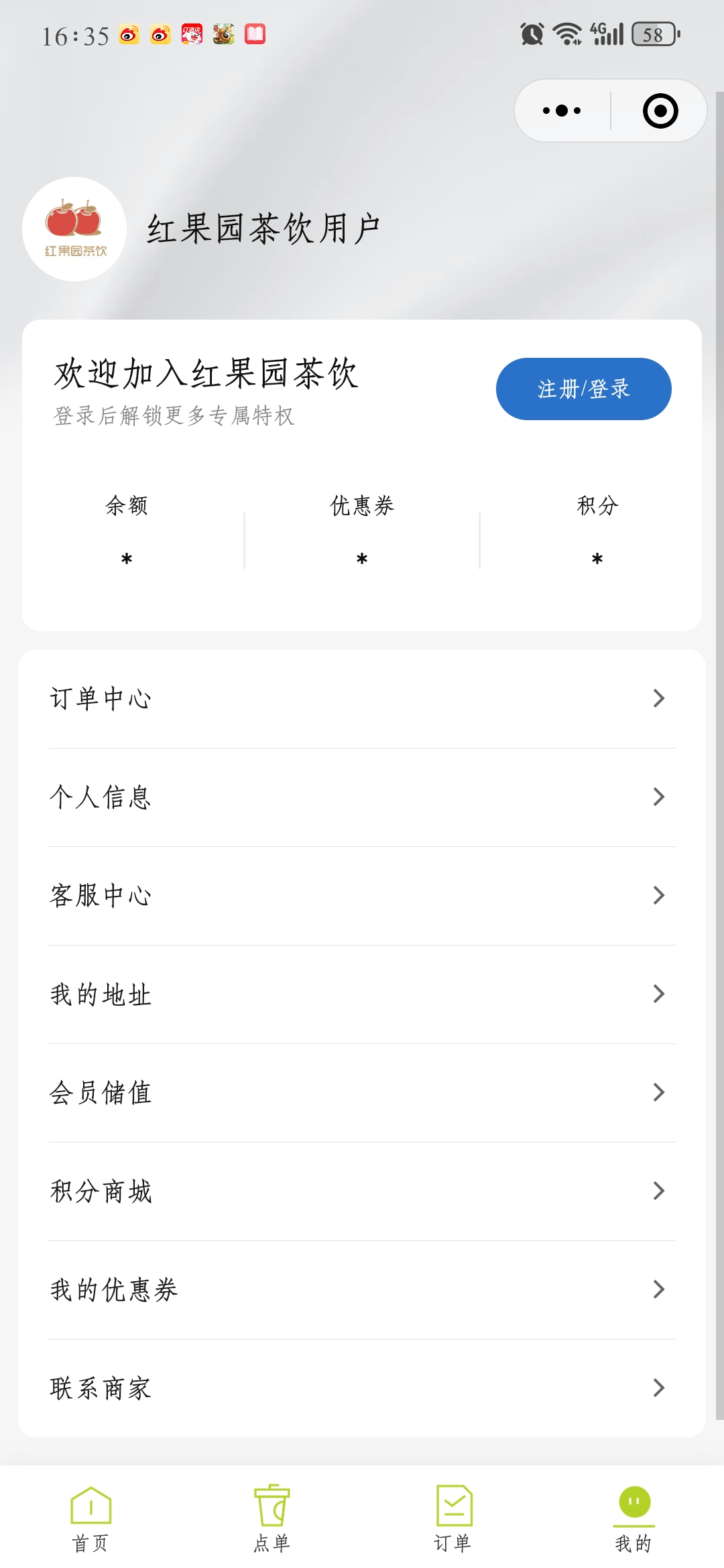Image resolution: width=724 pixels, height=1568 pixels.
Task: Open 我的地址
Action: point(362,994)
